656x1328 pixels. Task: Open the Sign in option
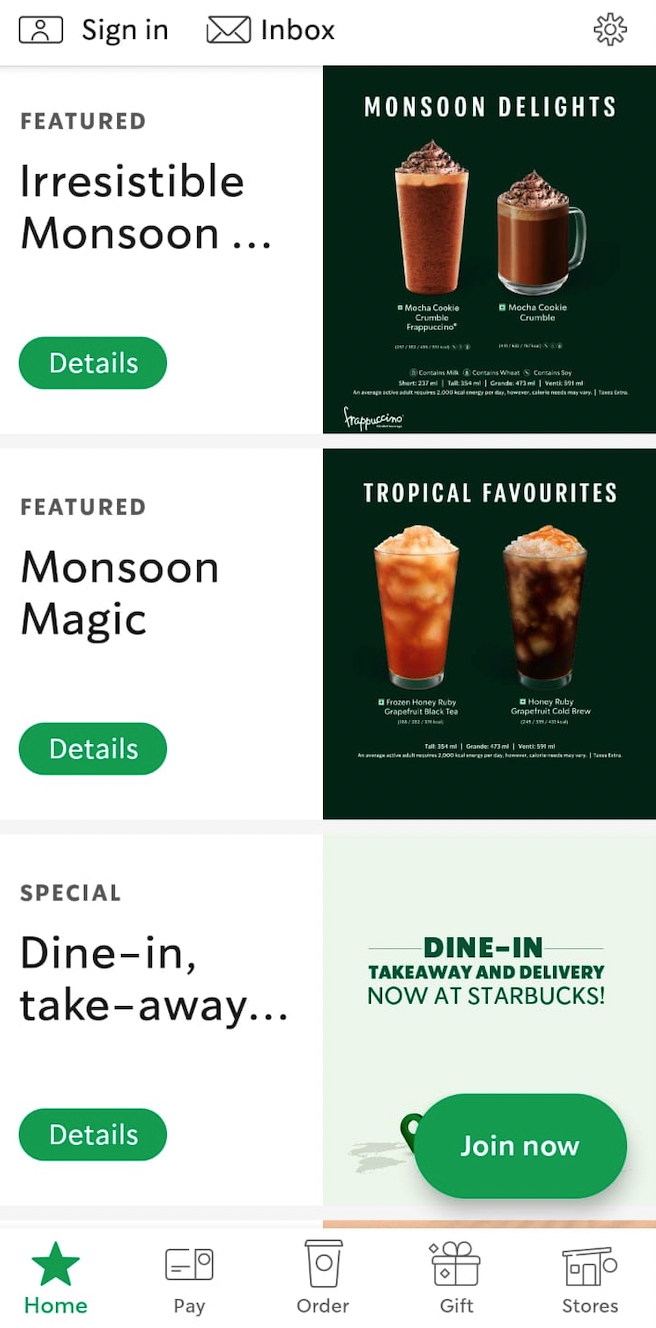[94, 30]
